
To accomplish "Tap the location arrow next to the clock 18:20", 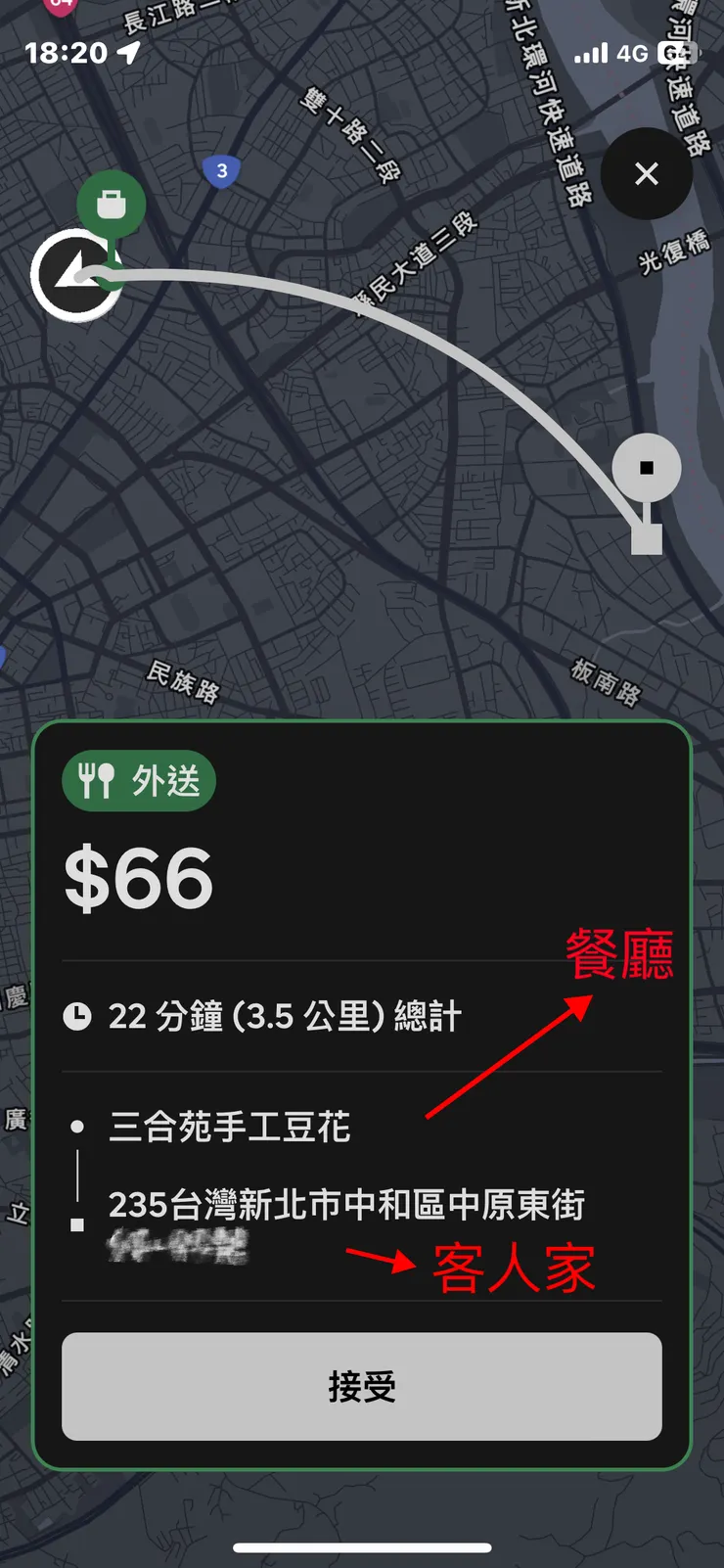I will click(127, 51).
